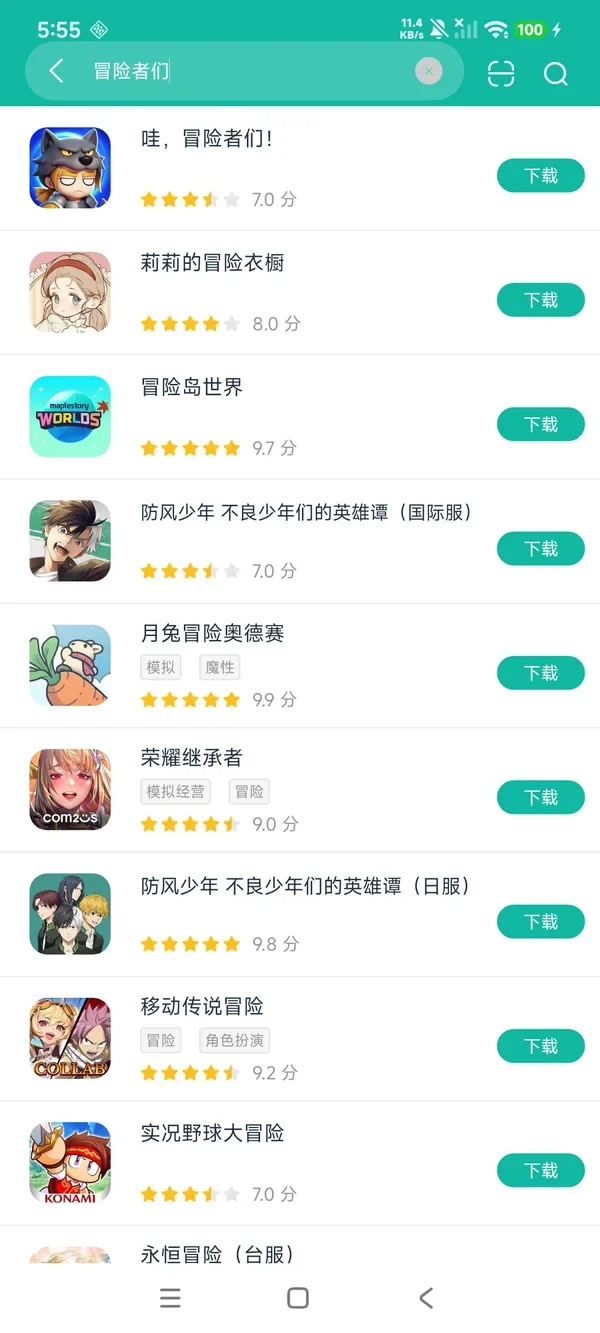Go back using the header arrow
600x1333 pixels.
(56, 71)
